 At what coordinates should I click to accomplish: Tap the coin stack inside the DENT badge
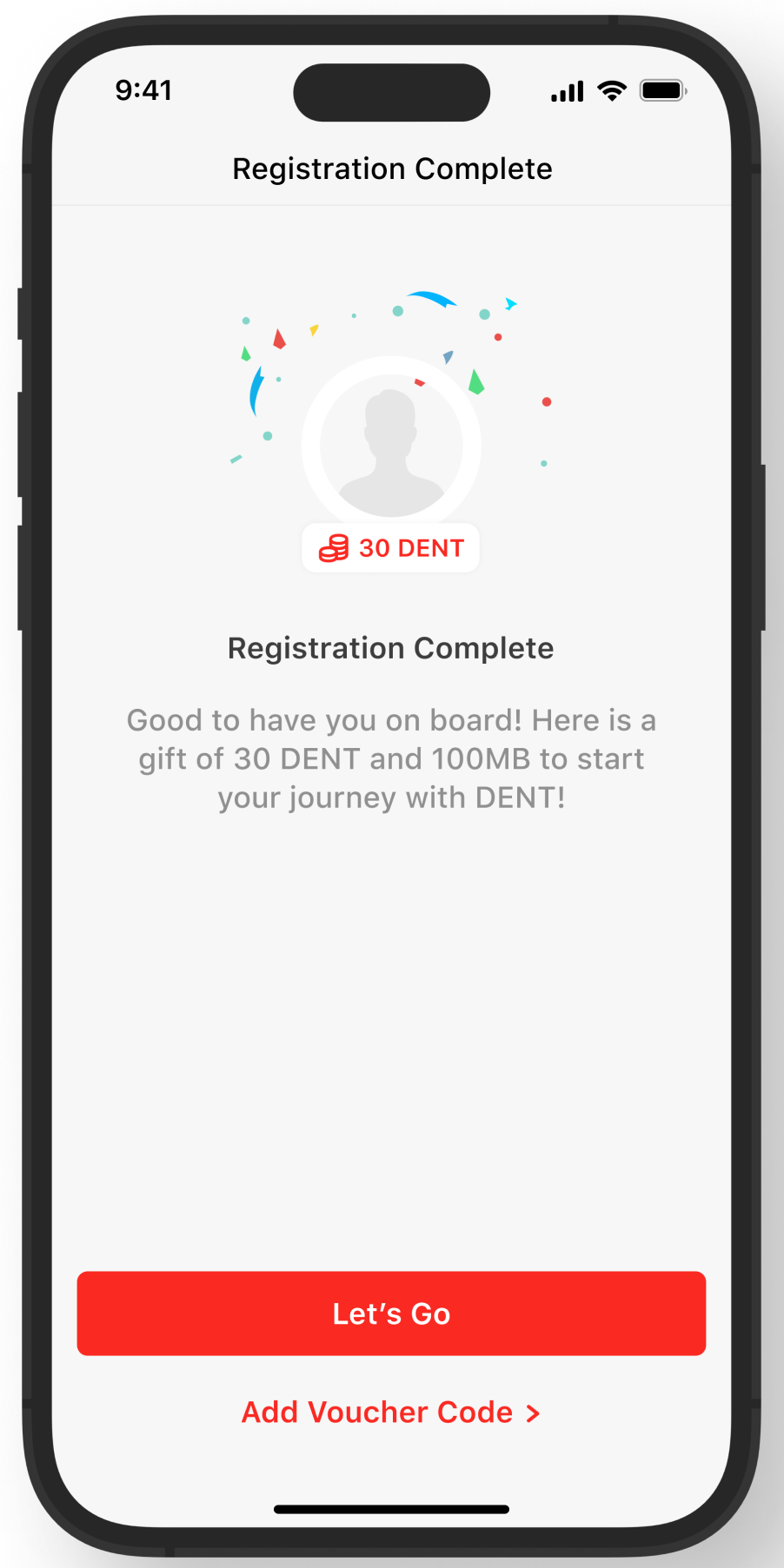[335, 547]
